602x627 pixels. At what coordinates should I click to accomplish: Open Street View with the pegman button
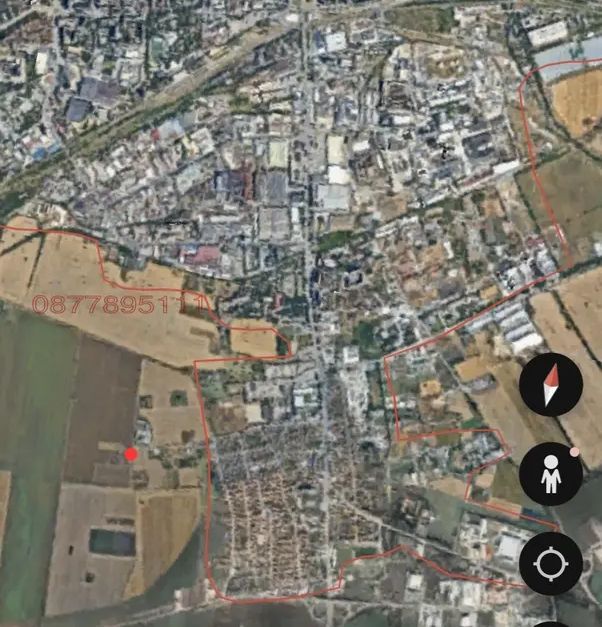click(x=551, y=474)
